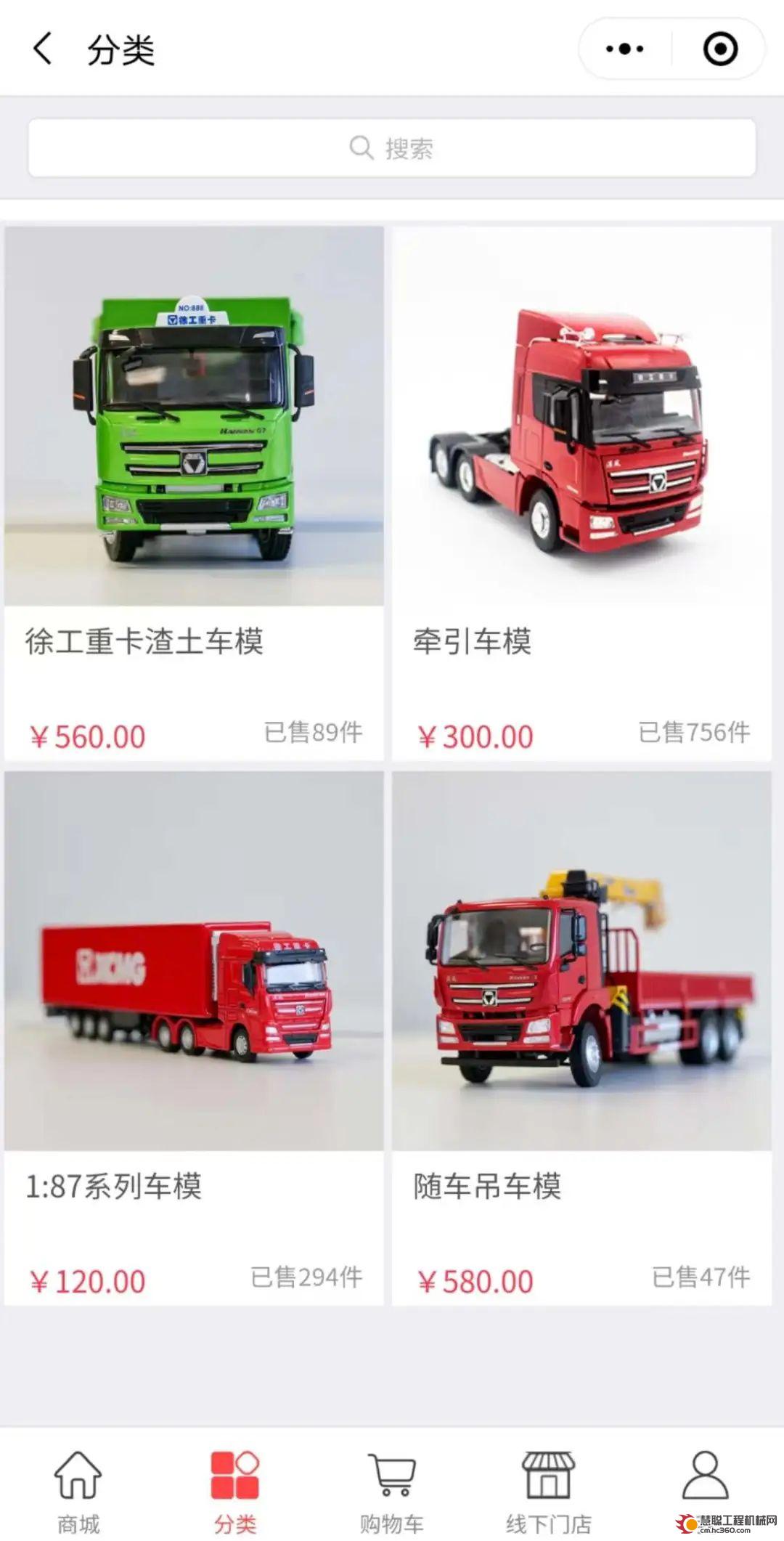Close the mini-program with the circle icon
This screenshot has width=784, height=1541.
[719, 49]
